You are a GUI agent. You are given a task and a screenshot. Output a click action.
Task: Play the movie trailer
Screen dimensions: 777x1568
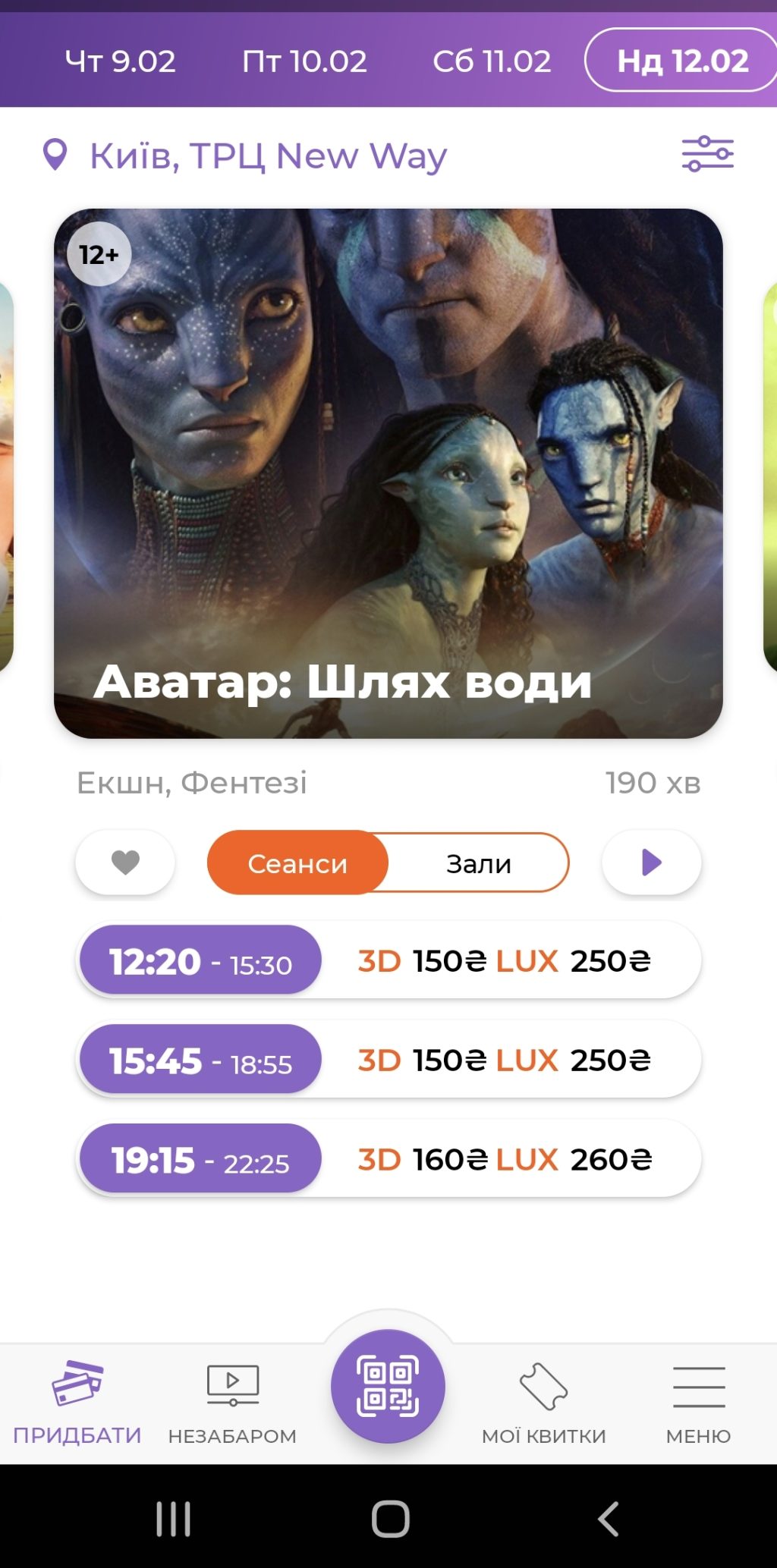click(651, 863)
